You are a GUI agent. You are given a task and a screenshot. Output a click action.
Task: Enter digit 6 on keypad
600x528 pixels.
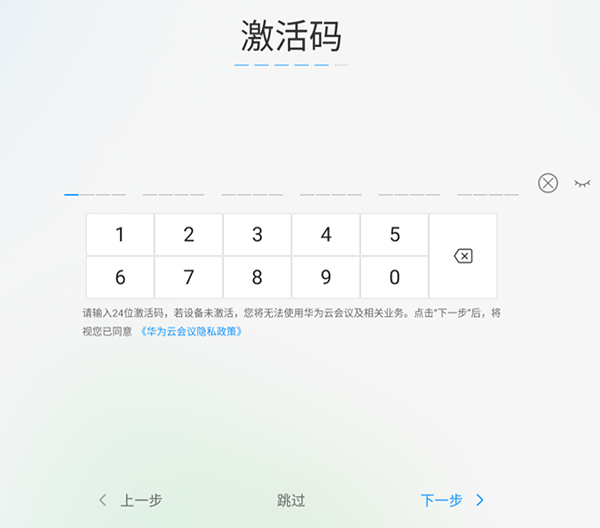click(120, 277)
